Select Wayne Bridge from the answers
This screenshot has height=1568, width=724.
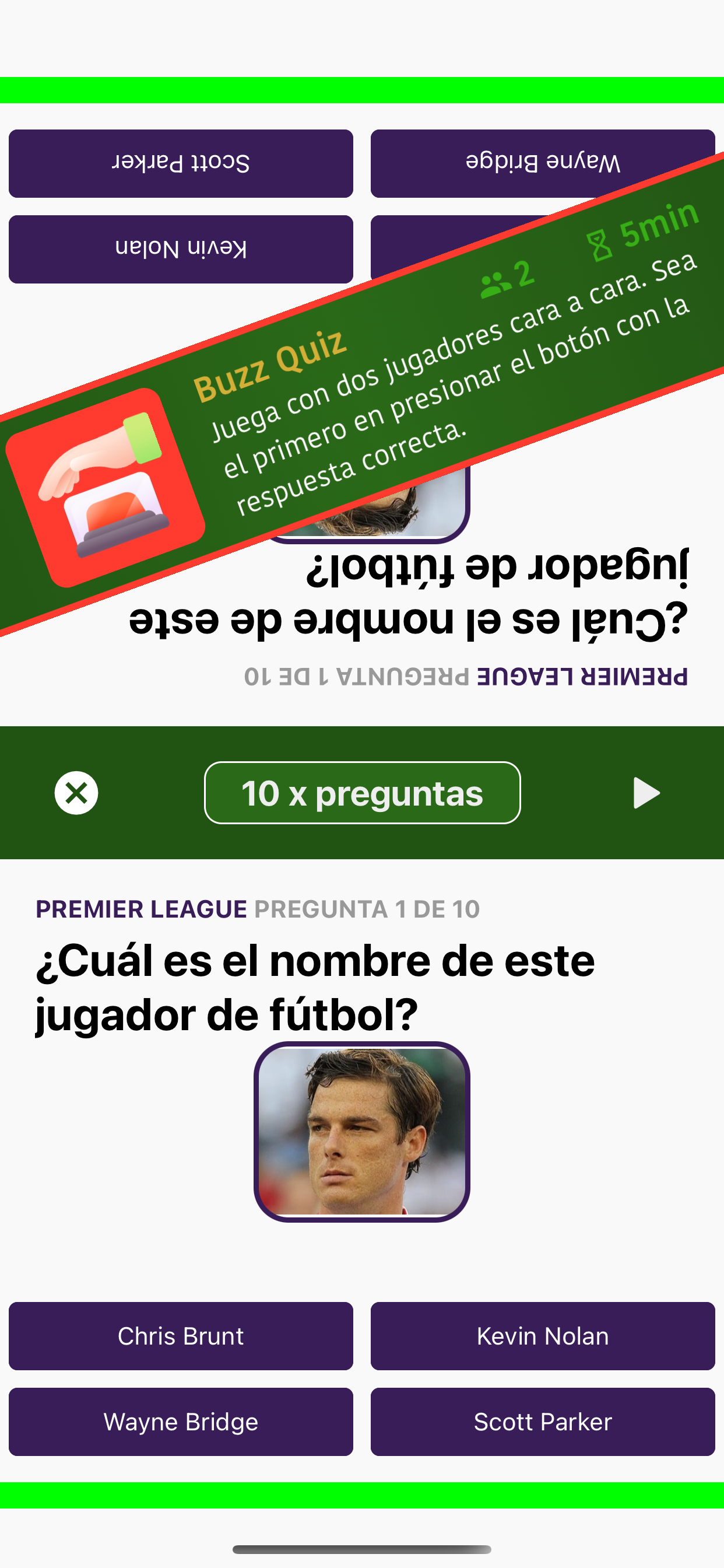[181, 1423]
